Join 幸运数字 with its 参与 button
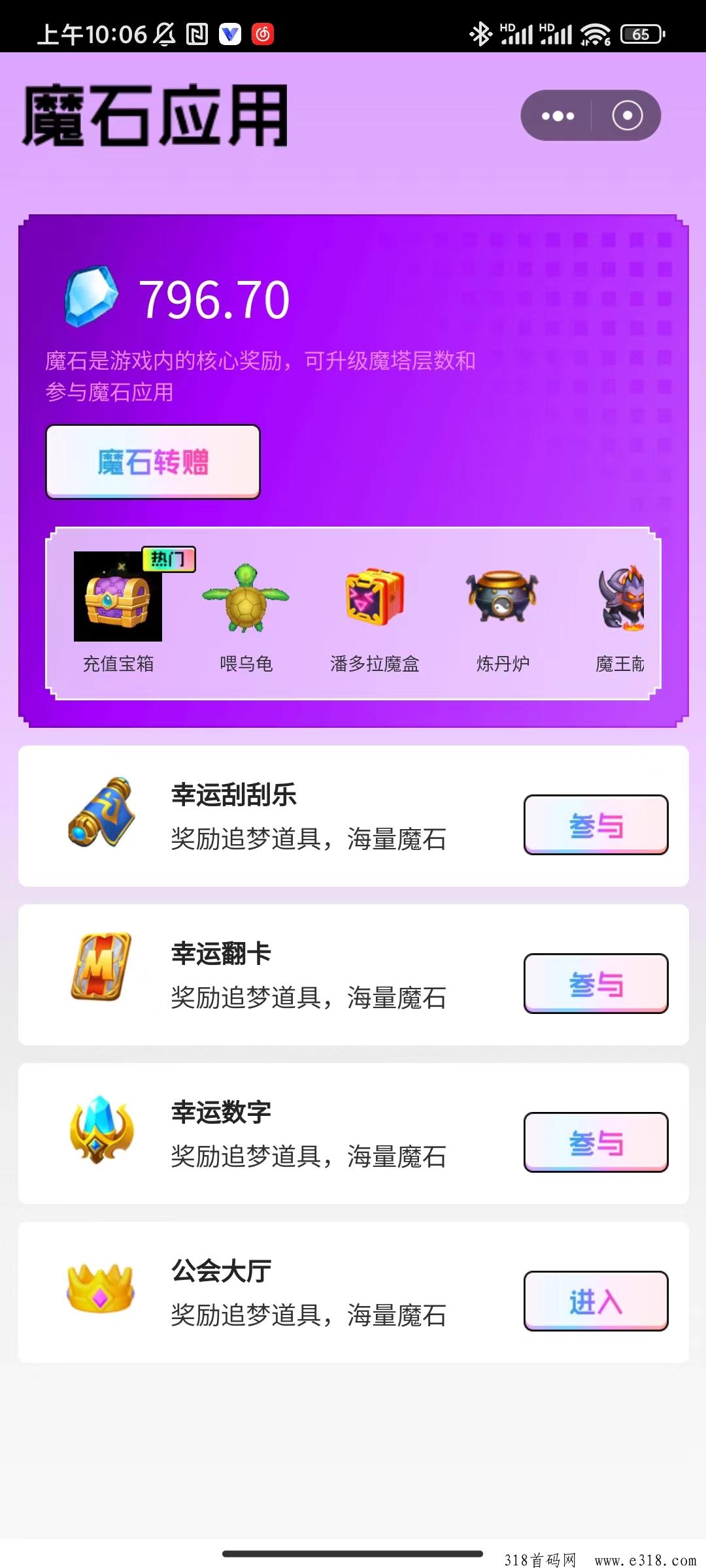This screenshot has height=1568, width=706. pos(596,1142)
